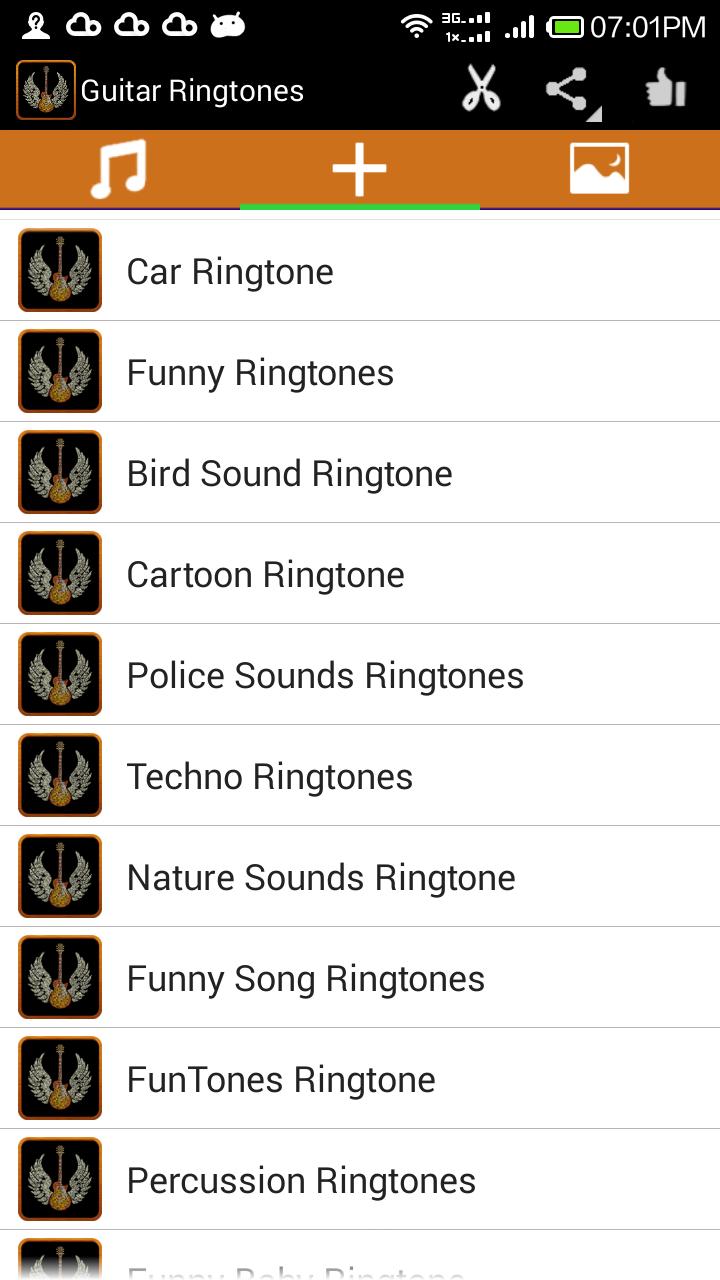720x1280 pixels.
Task: Open Car Ringtone
Action: click(x=360, y=271)
